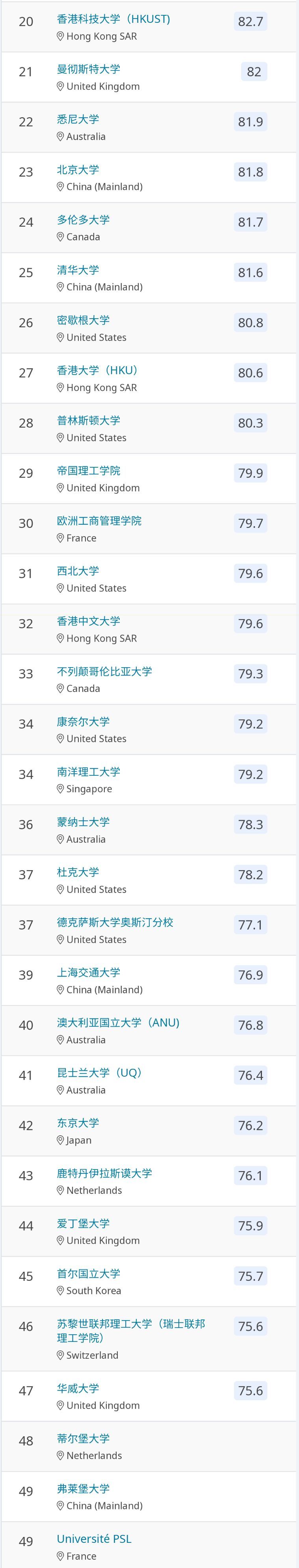Tap the 南洋理工大学 link
Viewport: 299px width, 1568px height.
pyautogui.click(x=88, y=772)
